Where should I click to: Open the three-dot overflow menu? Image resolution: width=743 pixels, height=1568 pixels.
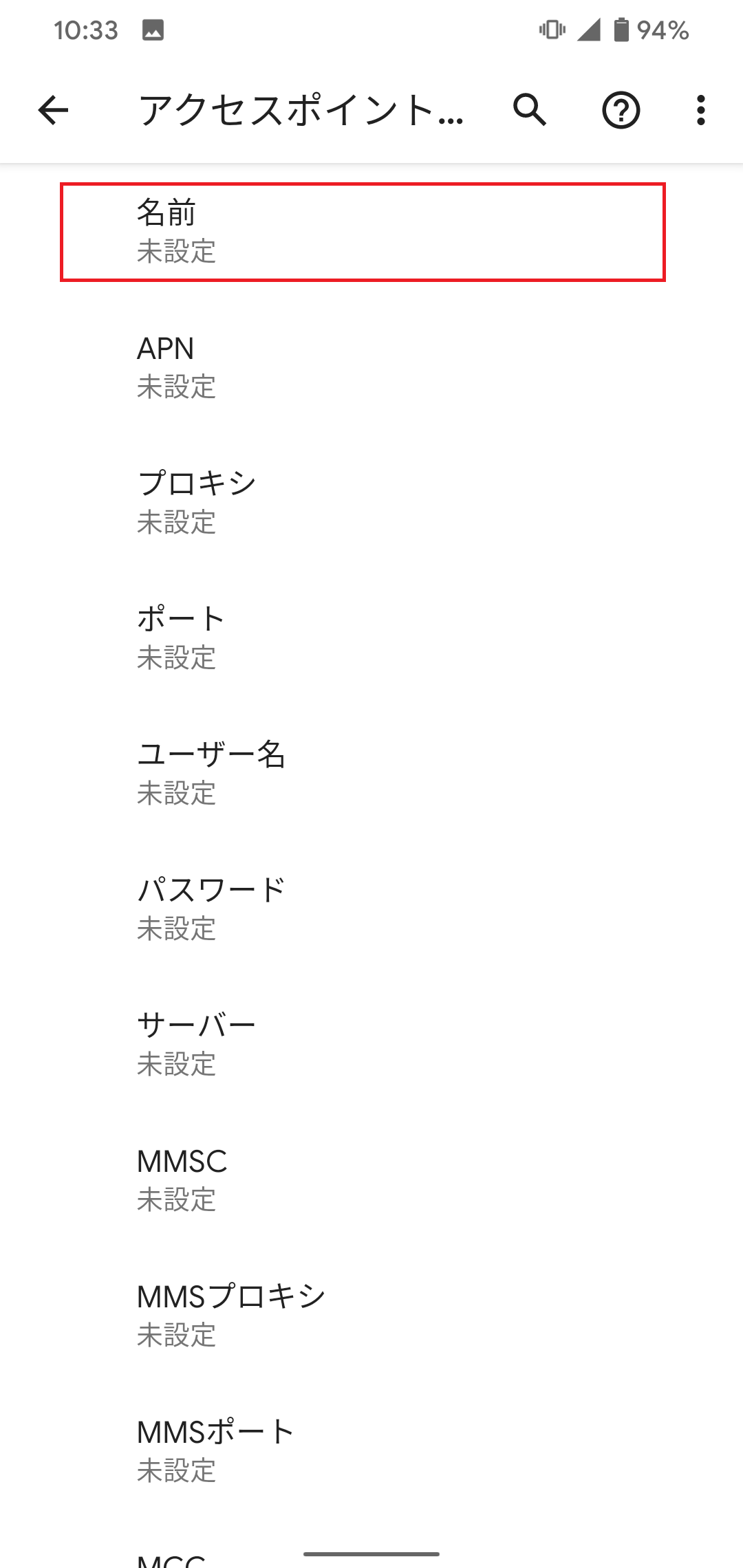[700, 110]
